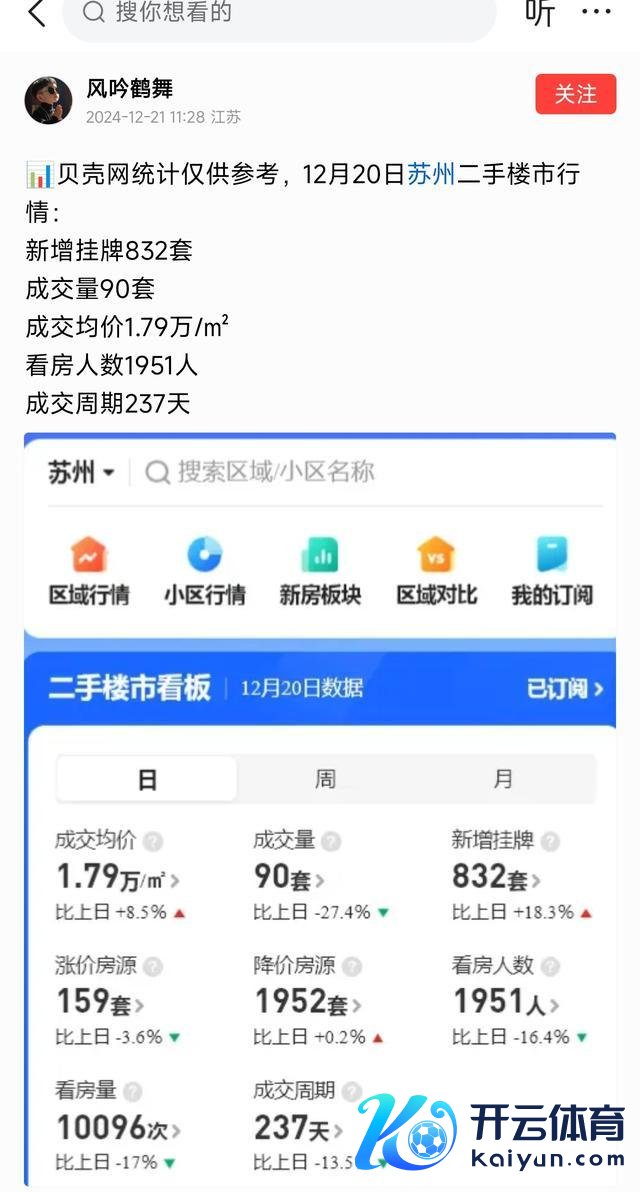Tap the 听 listen button
The height and width of the screenshot is (1192, 640).
click(540, 13)
